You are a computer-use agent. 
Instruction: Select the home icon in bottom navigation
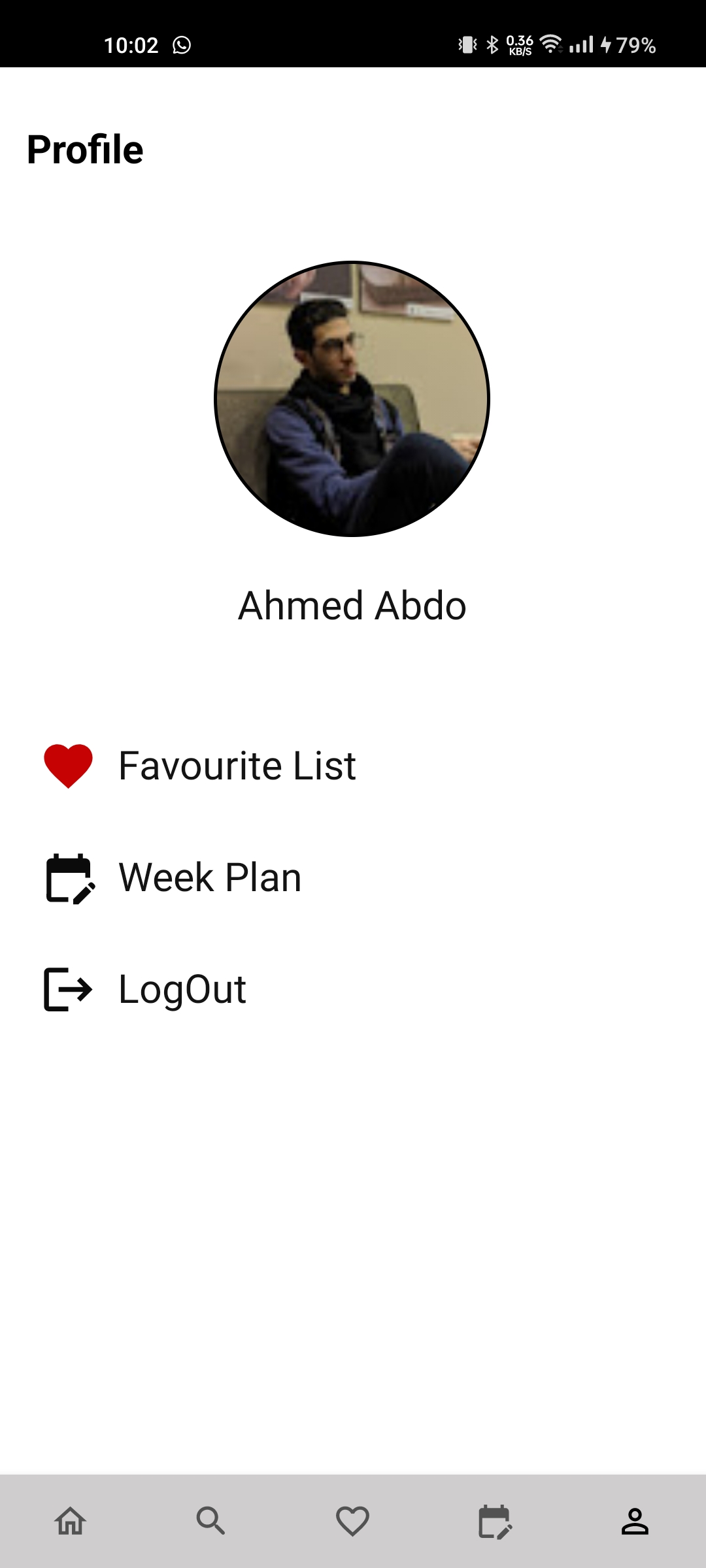pyautogui.click(x=70, y=1520)
